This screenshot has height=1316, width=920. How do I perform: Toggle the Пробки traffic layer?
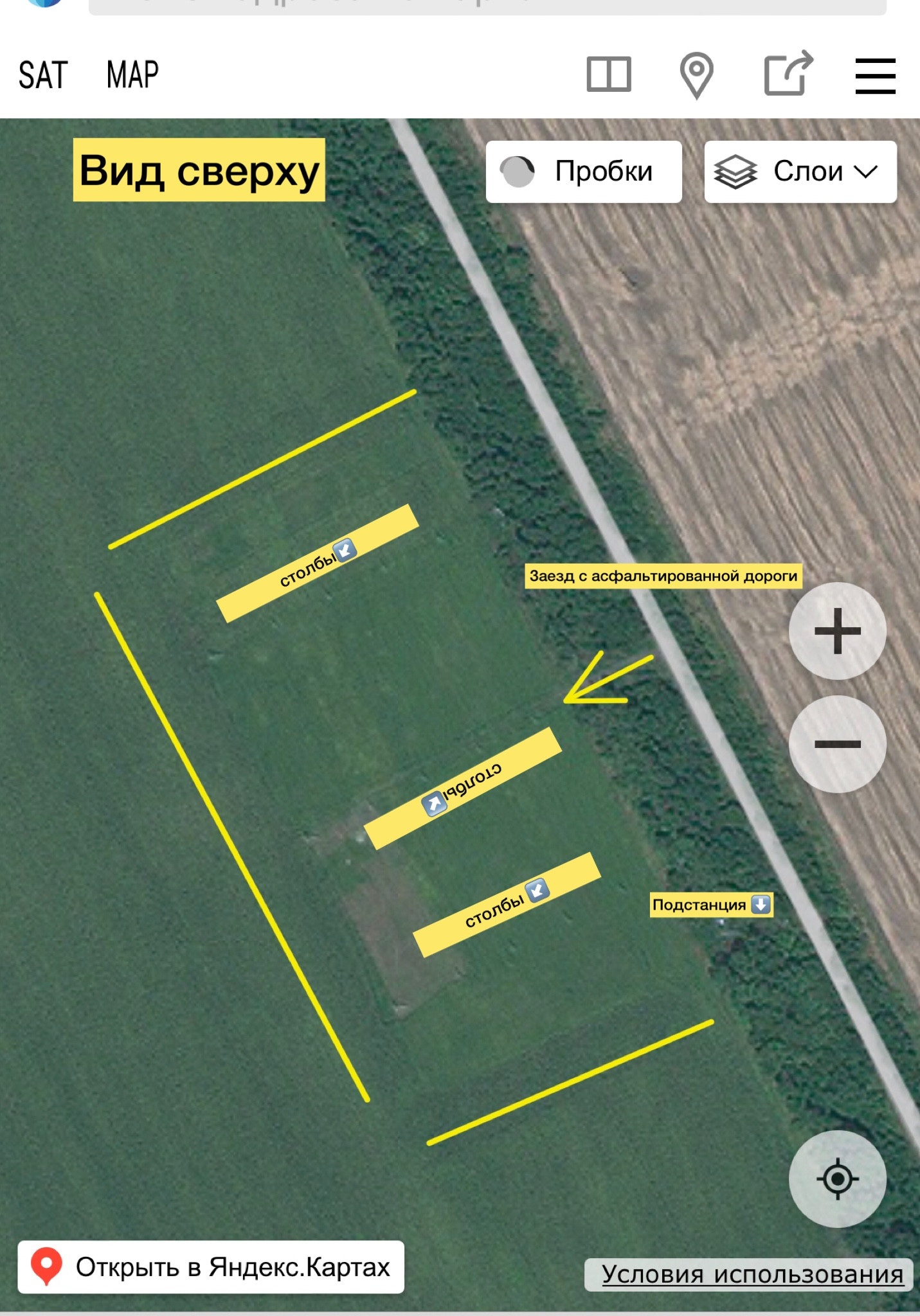[583, 172]
